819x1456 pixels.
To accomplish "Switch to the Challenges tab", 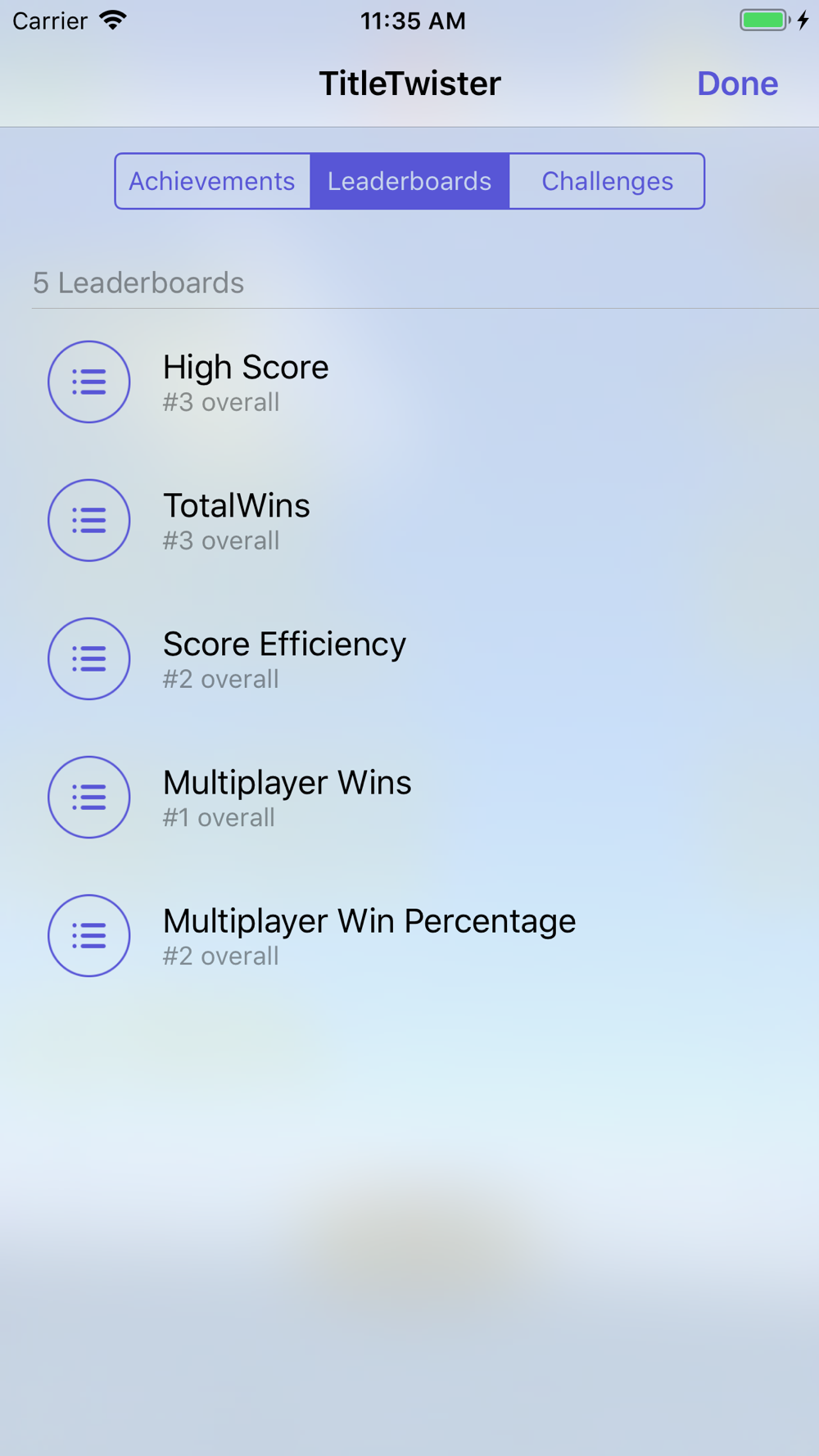I will (x=607, y=181).
